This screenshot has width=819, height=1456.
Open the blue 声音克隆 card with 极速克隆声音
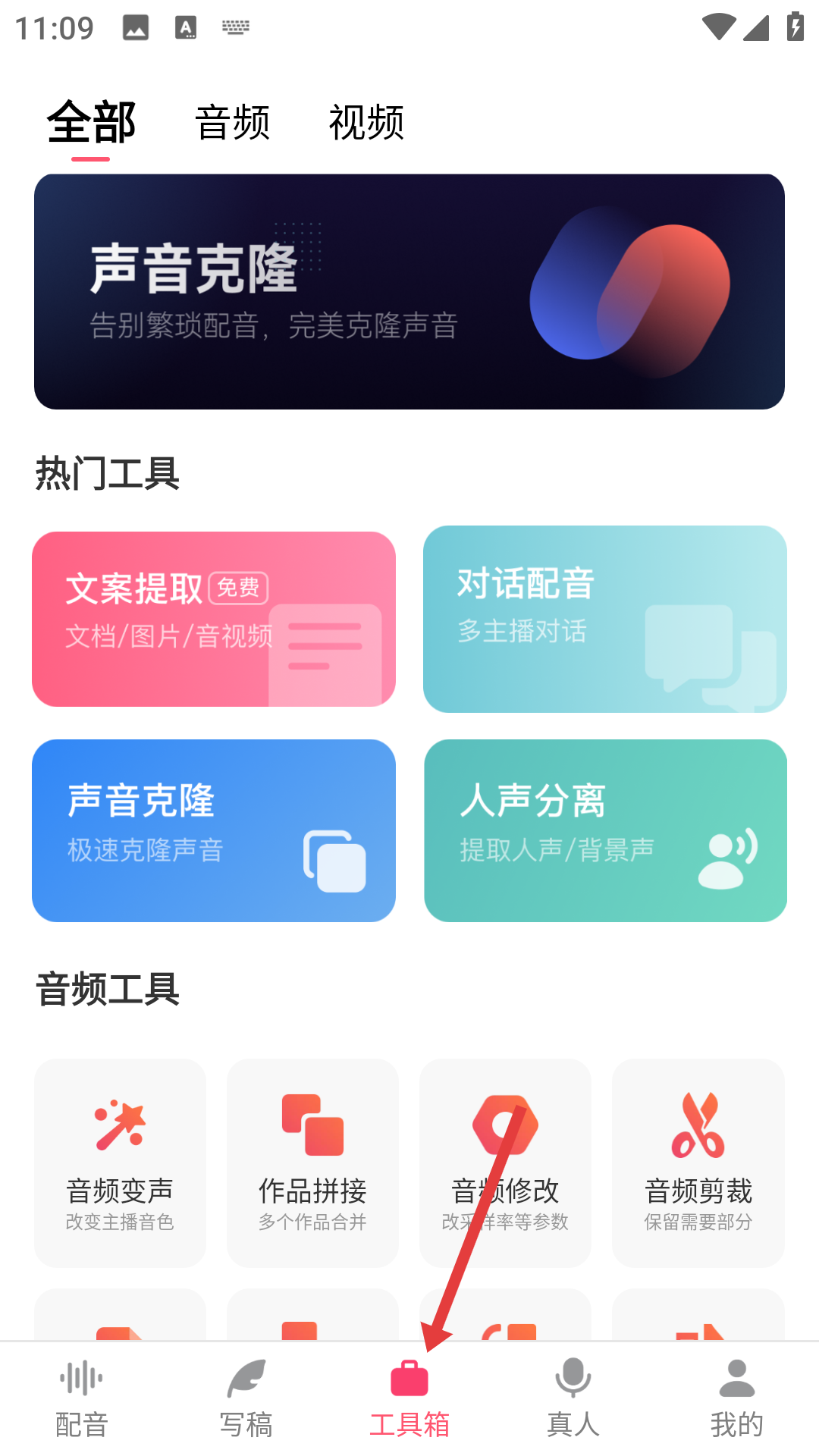coord(214,830)
